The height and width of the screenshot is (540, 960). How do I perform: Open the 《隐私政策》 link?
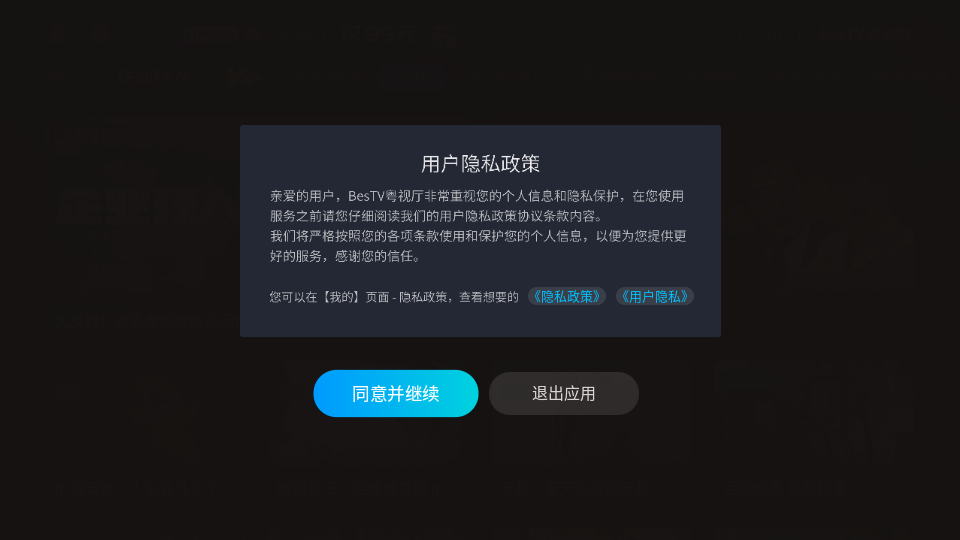(x=567, y=296)
